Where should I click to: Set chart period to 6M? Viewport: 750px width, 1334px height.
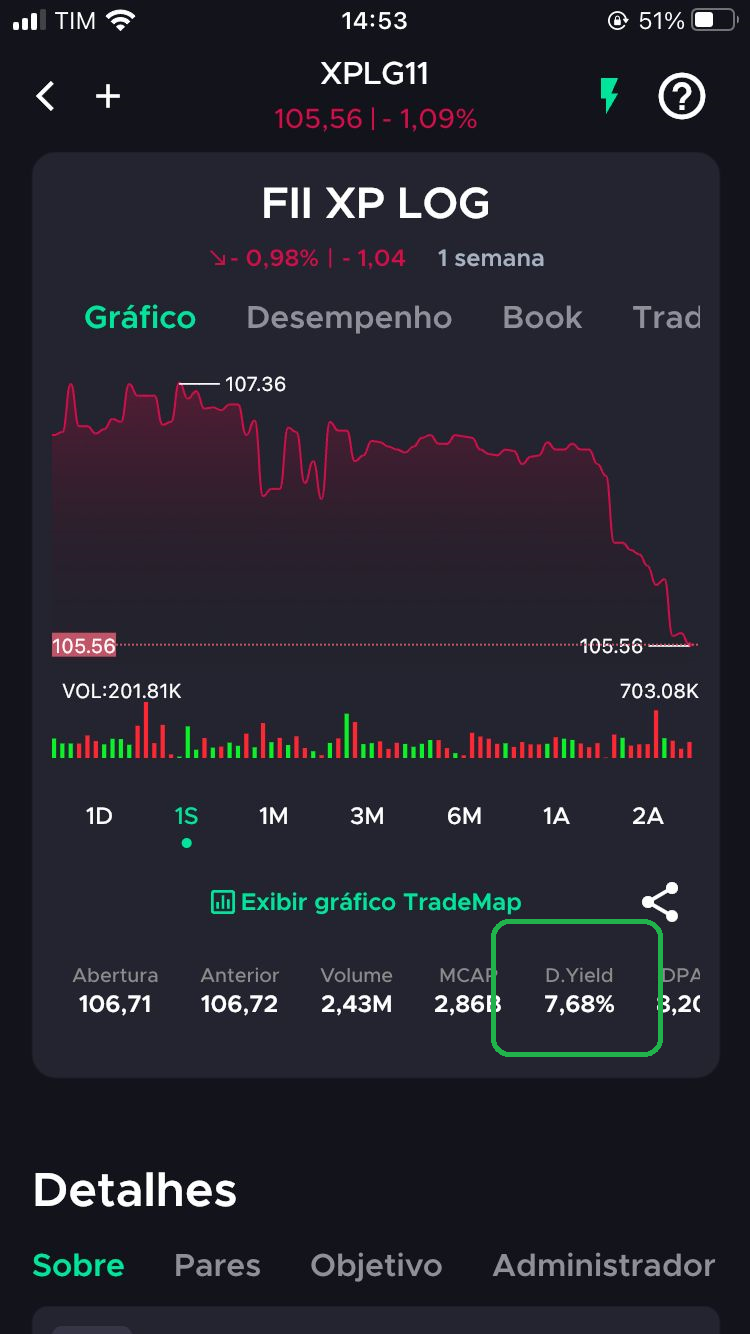tap(464, 816)
